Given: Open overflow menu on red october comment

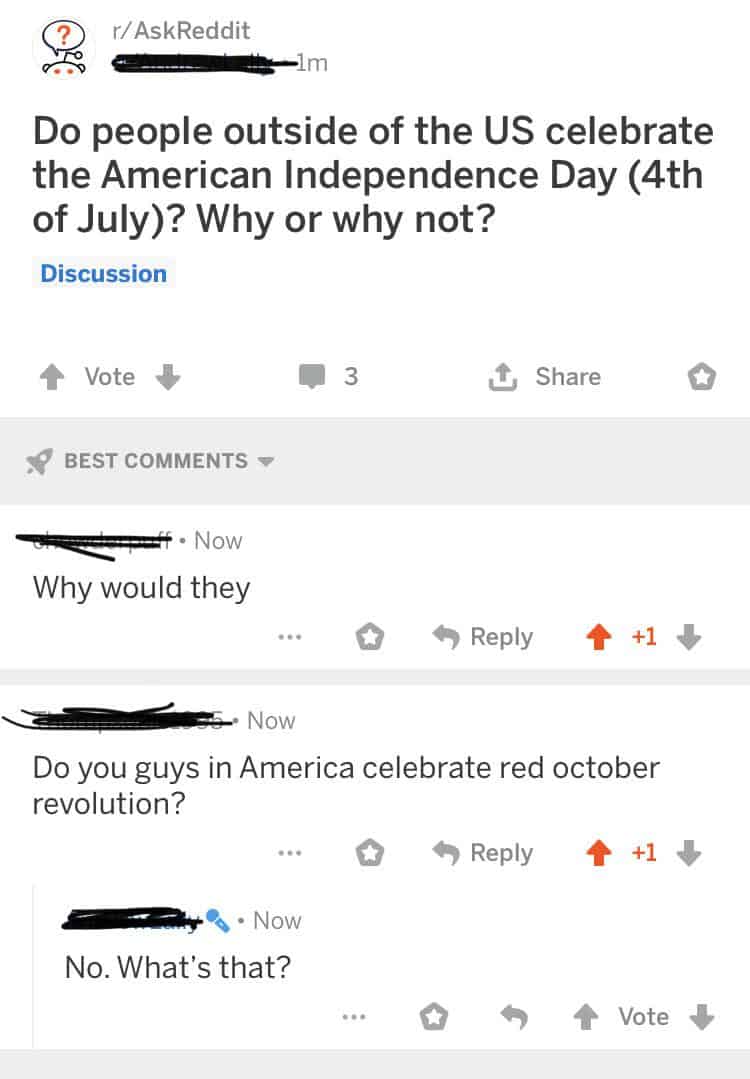Looking at the screenshot, I should [x=291, y=853].
